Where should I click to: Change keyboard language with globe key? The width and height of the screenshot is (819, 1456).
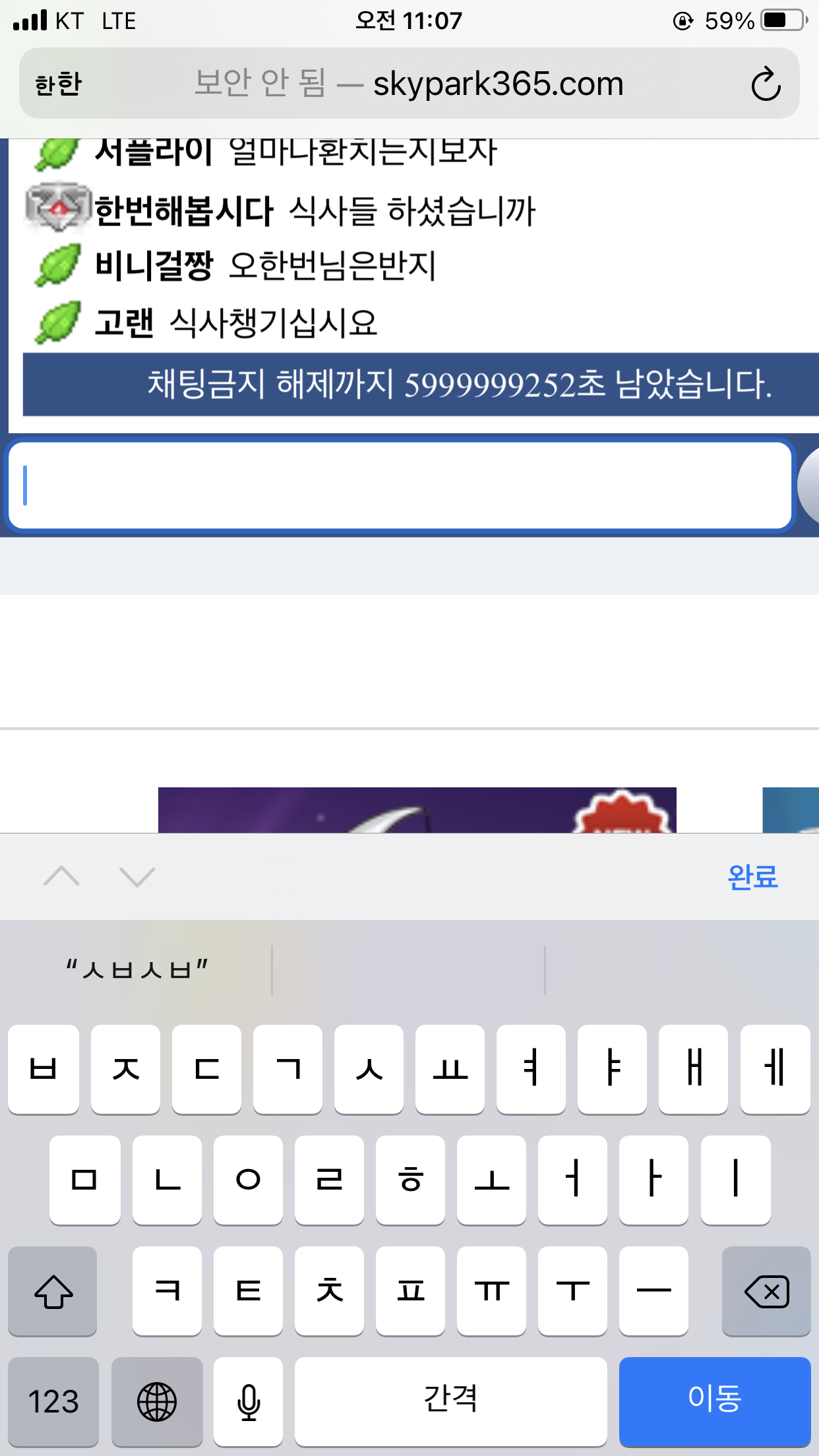[x=157, y=1401]
